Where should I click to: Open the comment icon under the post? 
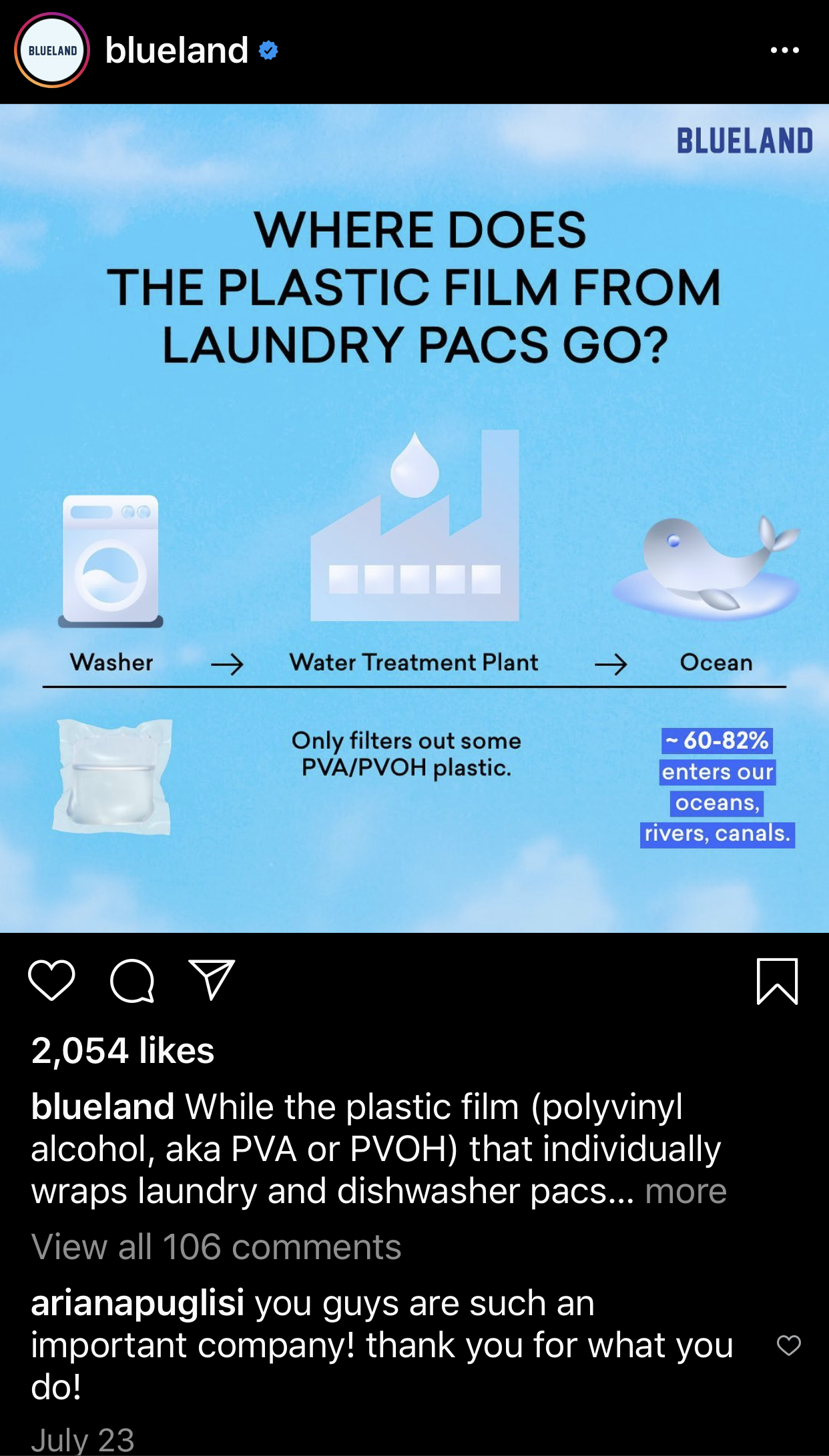tap(132, 980)
